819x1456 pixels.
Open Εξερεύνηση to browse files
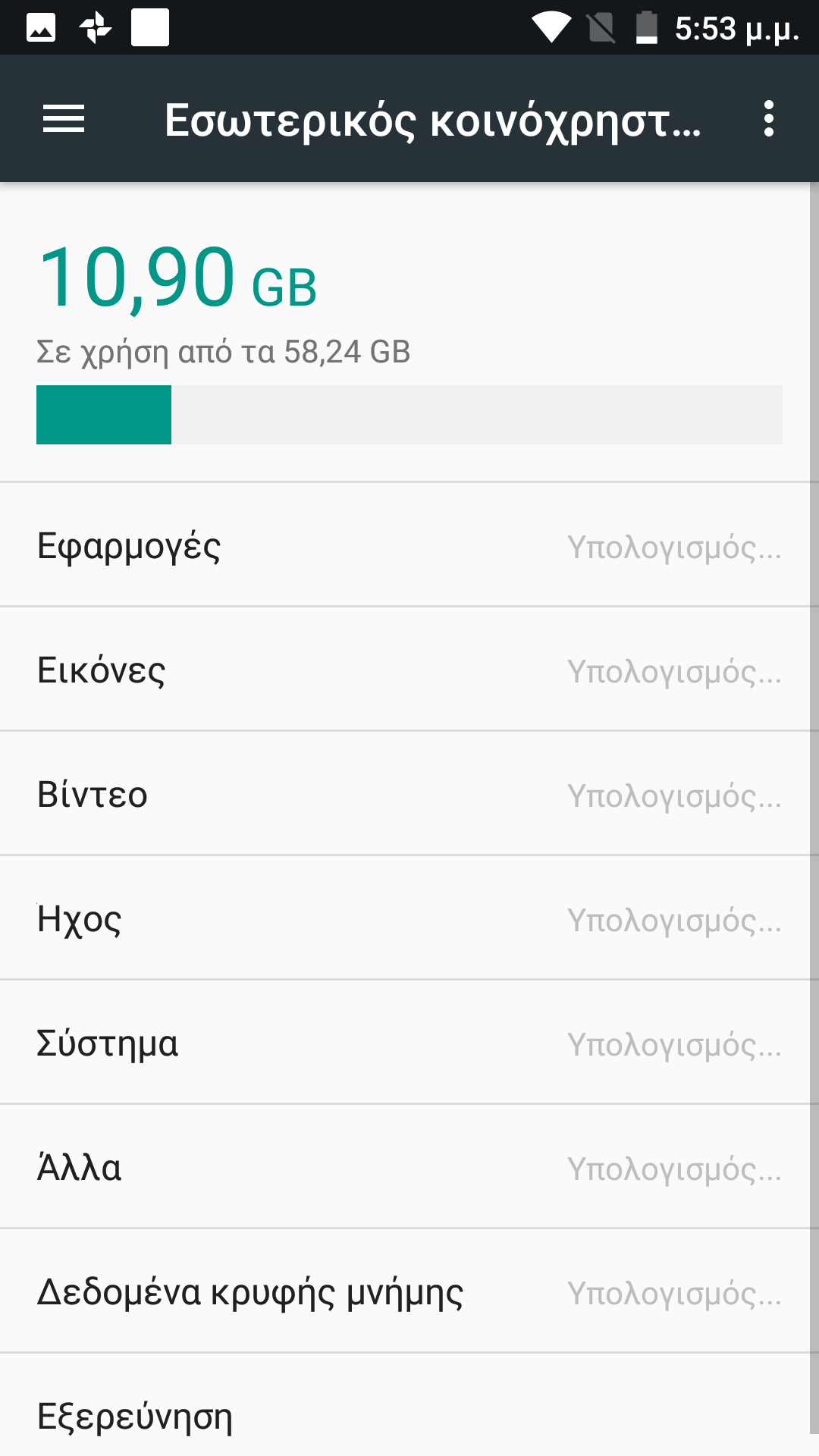point(409,1415)
